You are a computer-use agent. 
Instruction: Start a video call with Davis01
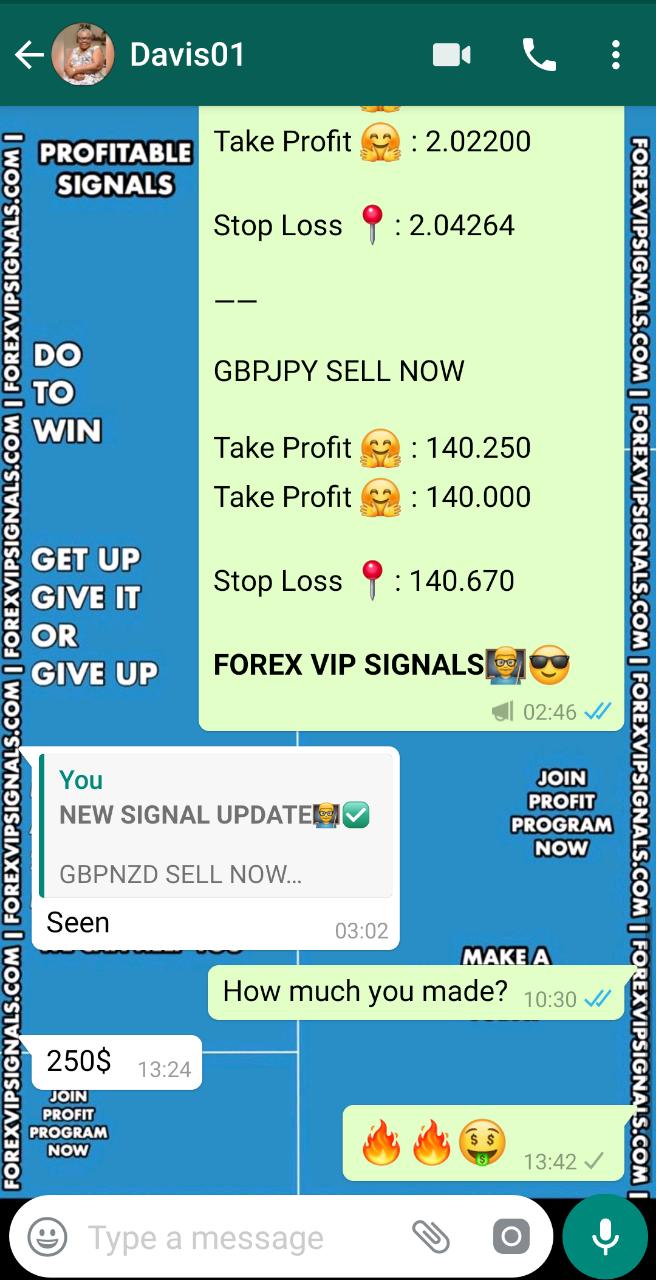pos(451,55)
